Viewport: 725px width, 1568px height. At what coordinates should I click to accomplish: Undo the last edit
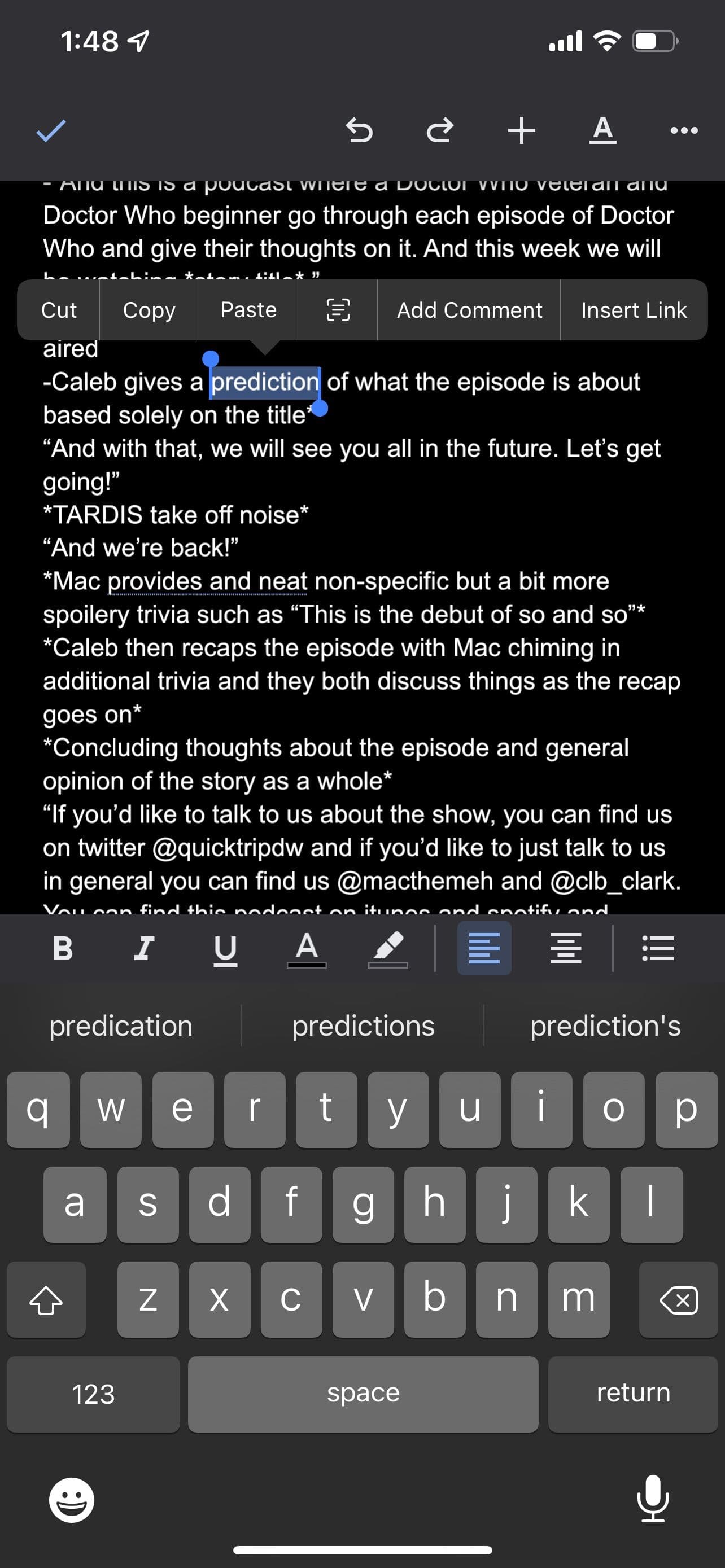click(x=359, y=130)
